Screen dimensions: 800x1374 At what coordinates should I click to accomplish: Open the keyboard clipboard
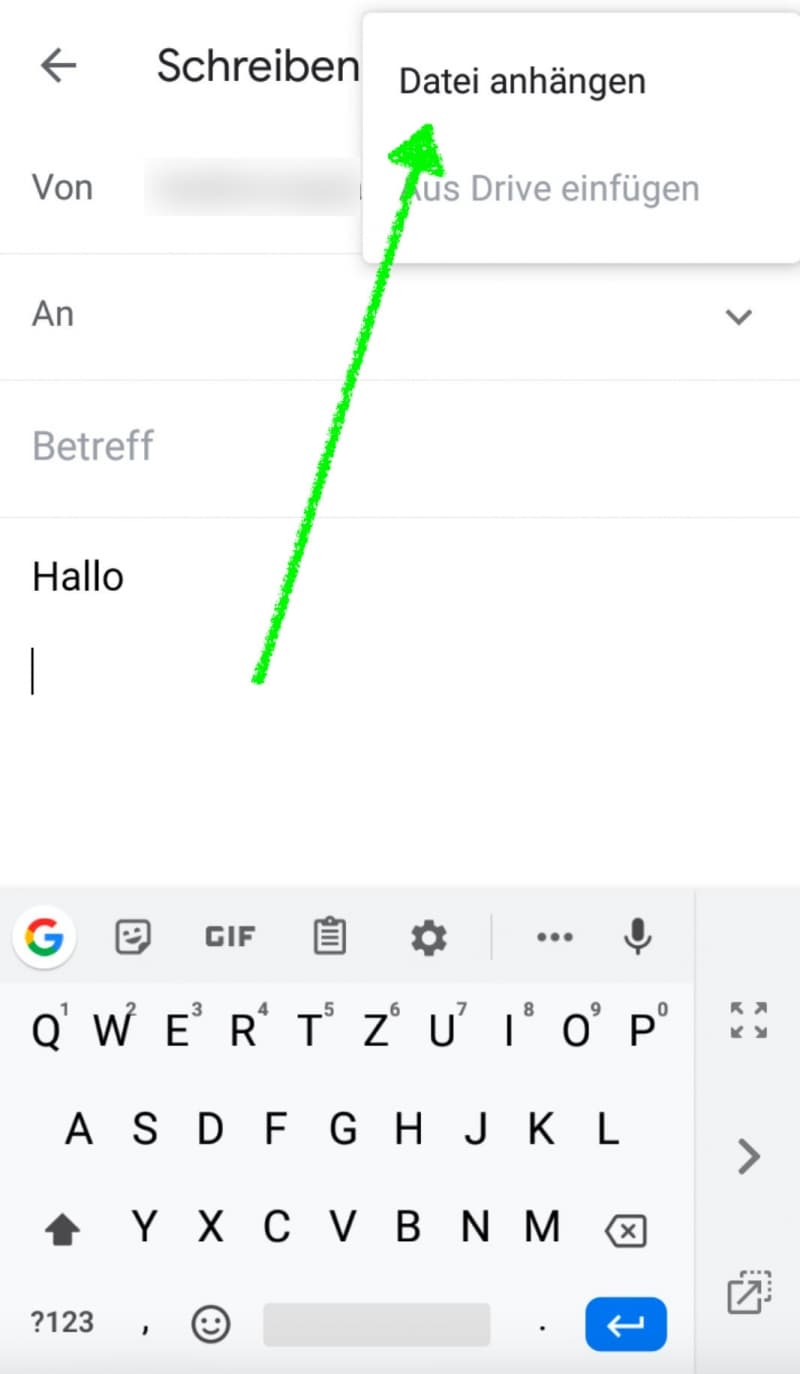pyautogui.click(x=329, y=937)
